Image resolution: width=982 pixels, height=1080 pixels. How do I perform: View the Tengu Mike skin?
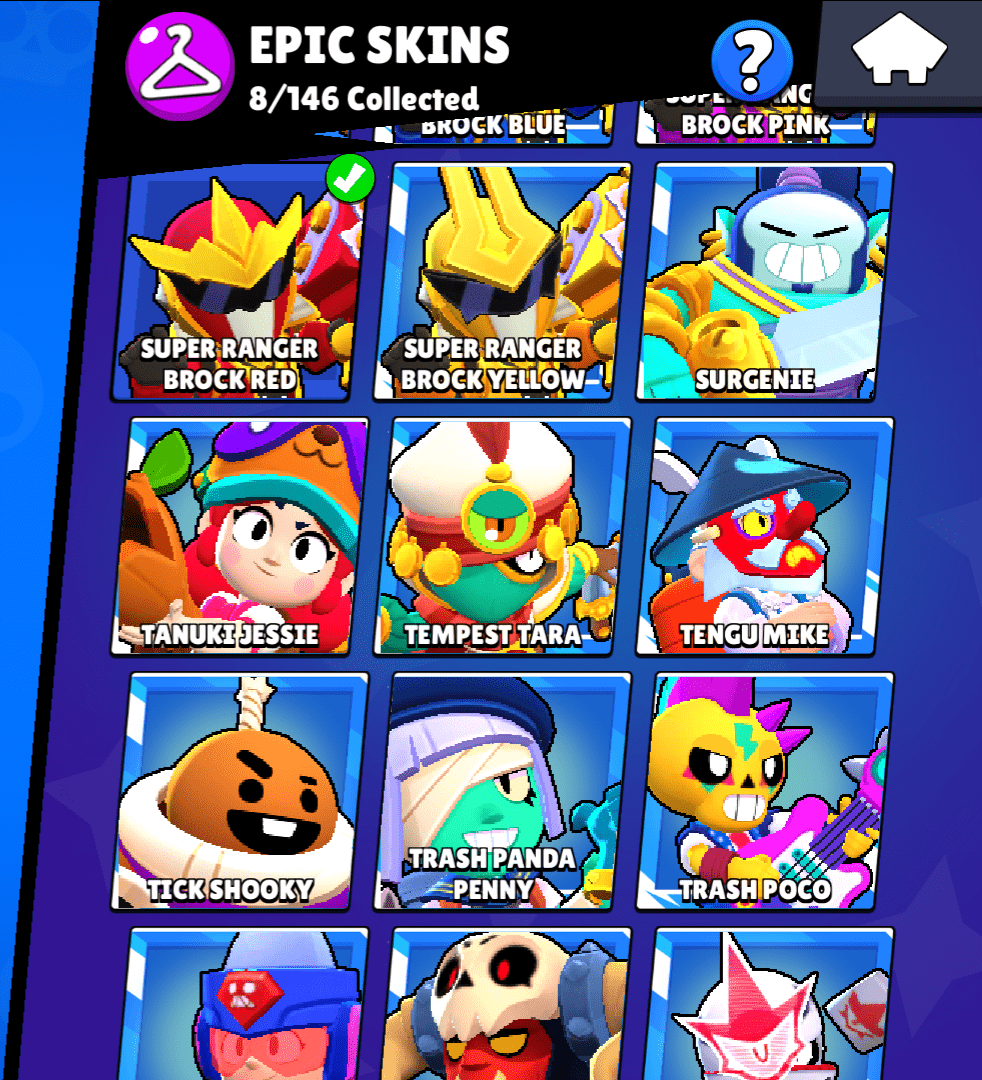(x=765, y=537)
